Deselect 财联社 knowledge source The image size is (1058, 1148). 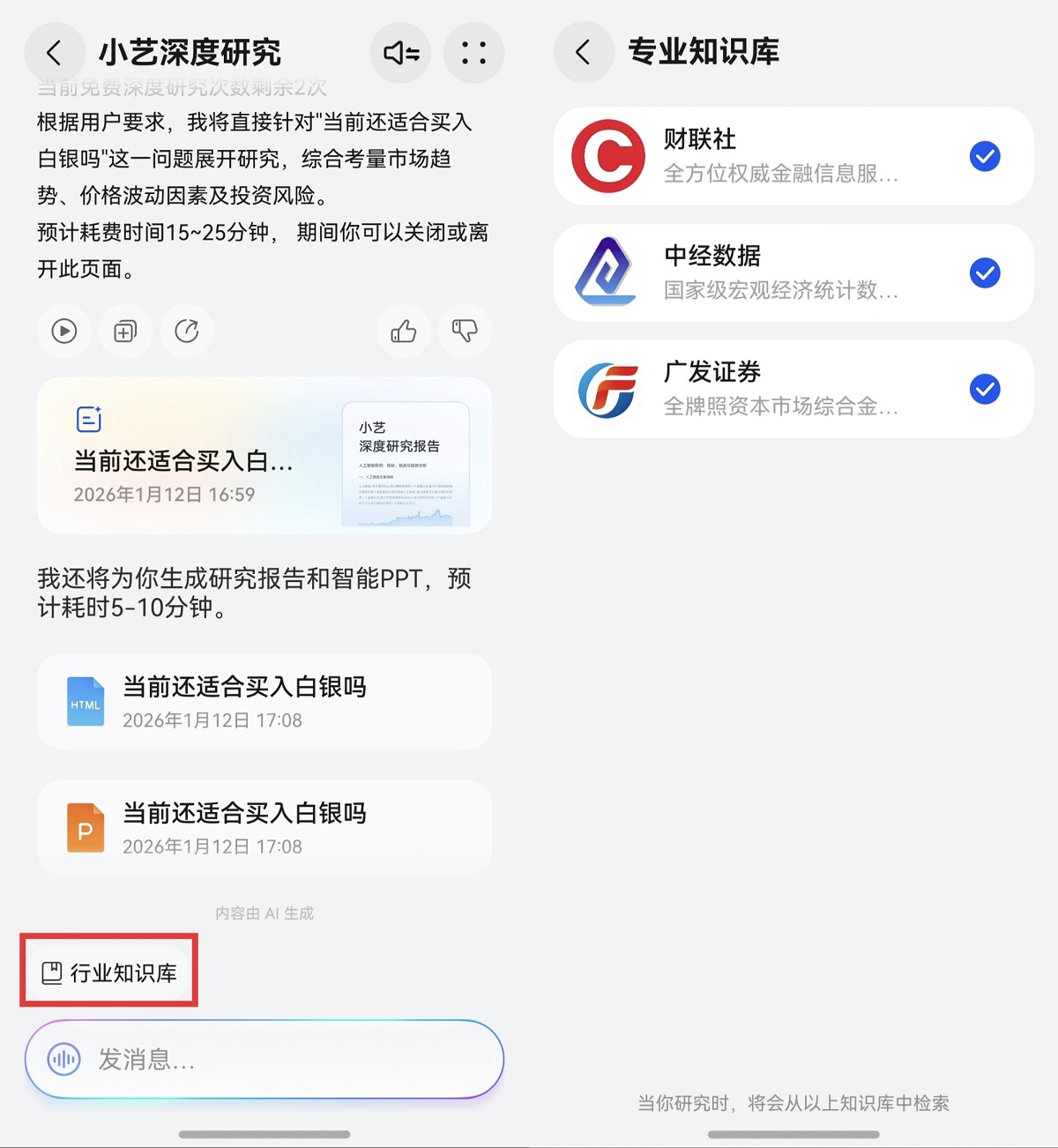coord(985,156)
